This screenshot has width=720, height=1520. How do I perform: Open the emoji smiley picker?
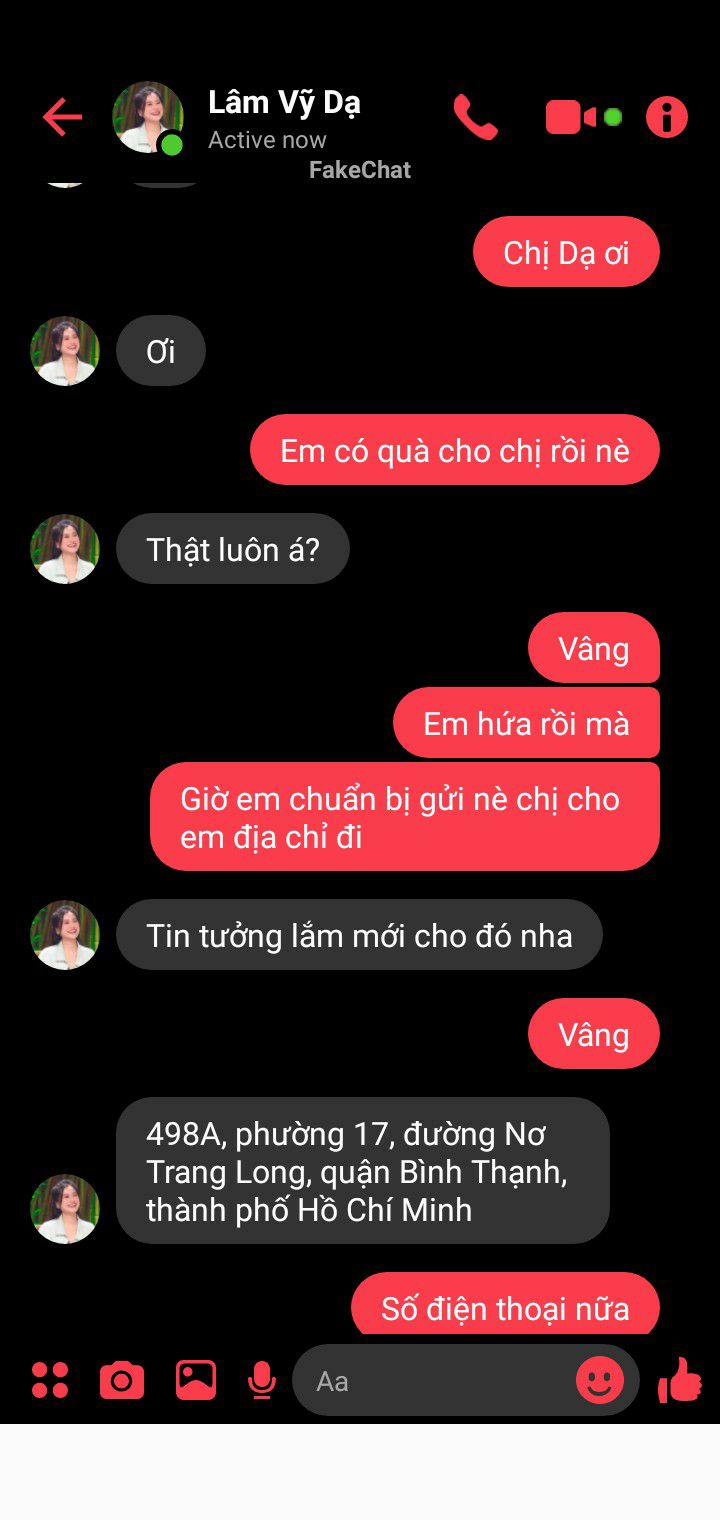coord(600,1381)
